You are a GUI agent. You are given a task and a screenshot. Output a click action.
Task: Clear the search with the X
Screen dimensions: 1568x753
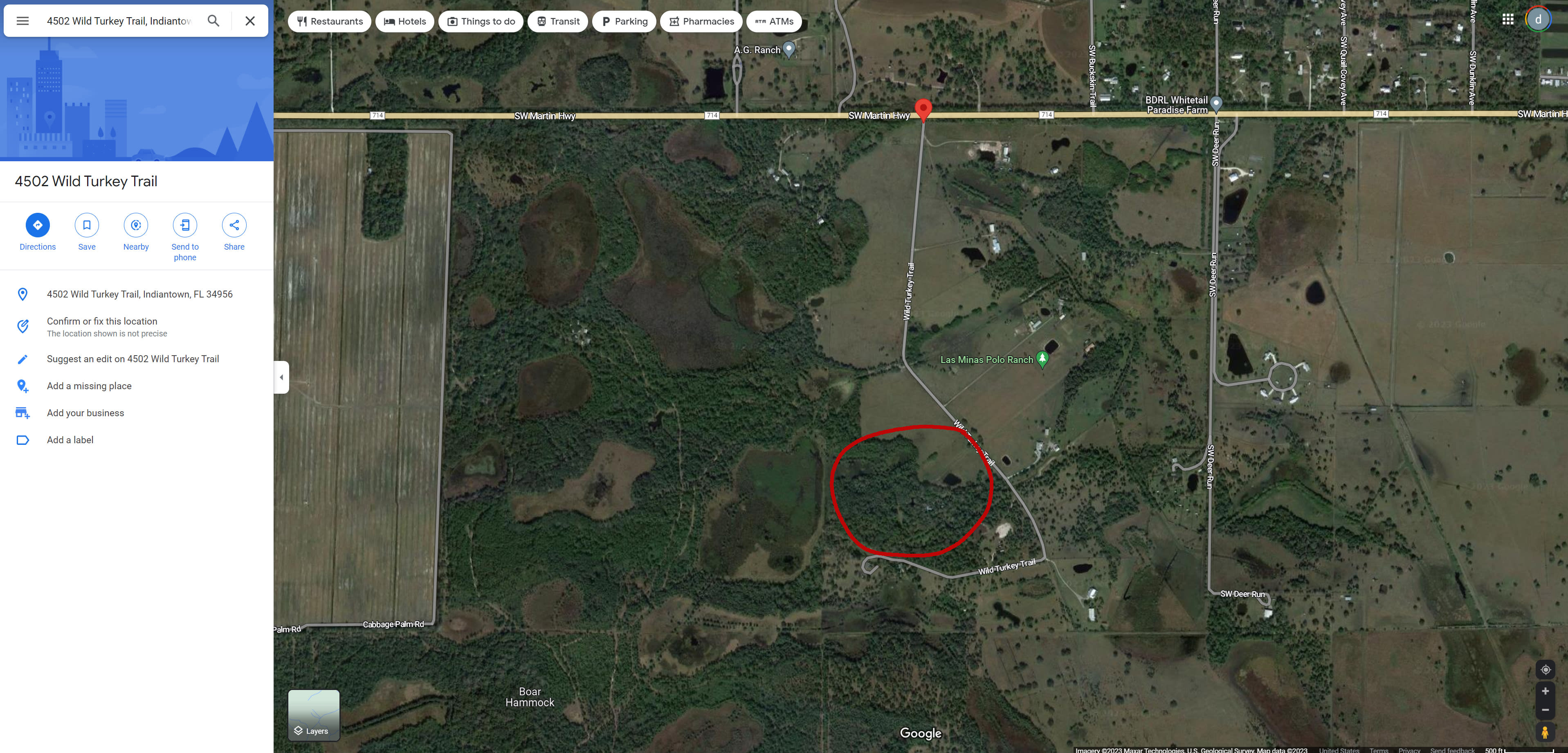pyautogui.click(x=249, y=21)
